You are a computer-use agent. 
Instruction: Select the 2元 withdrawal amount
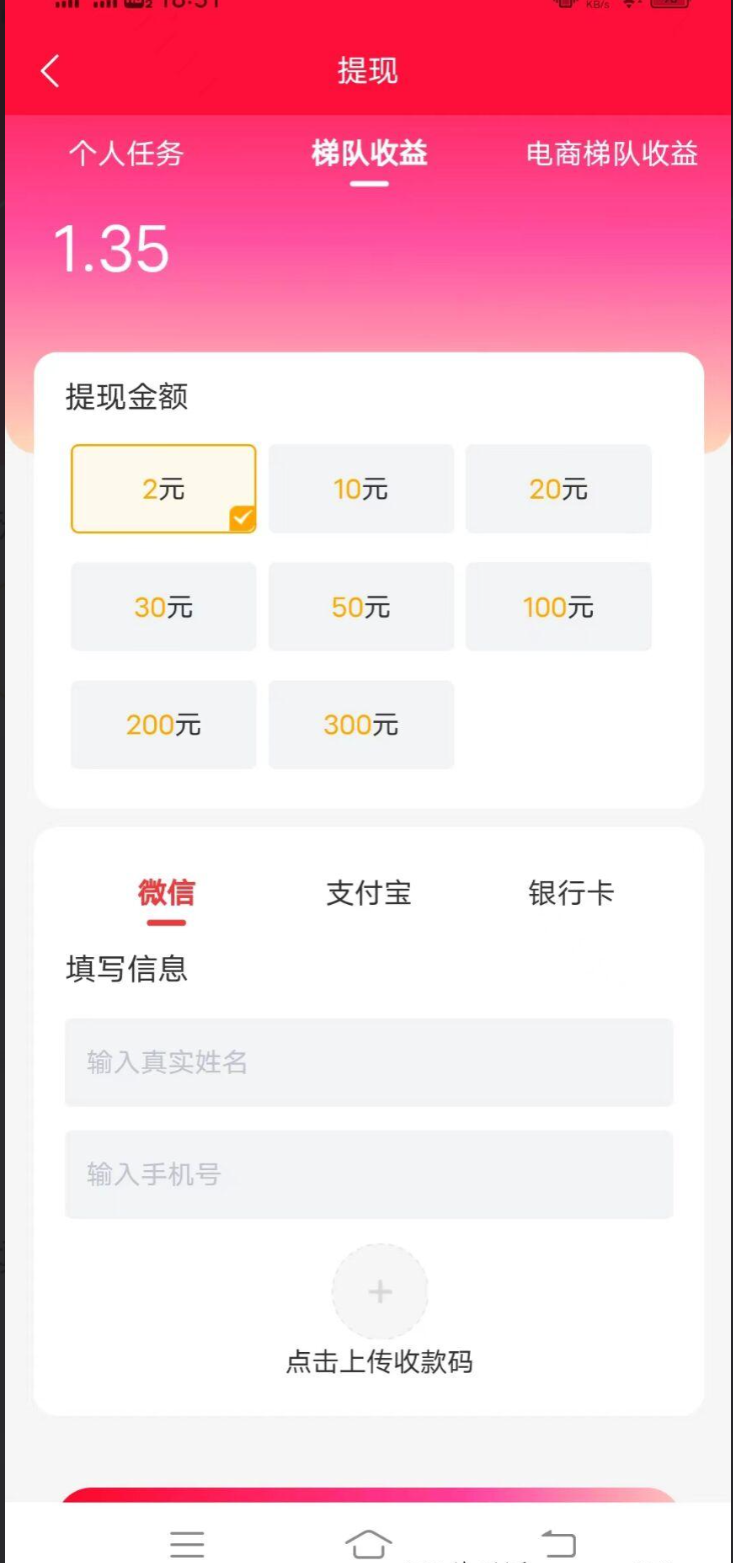coord(163,489)
